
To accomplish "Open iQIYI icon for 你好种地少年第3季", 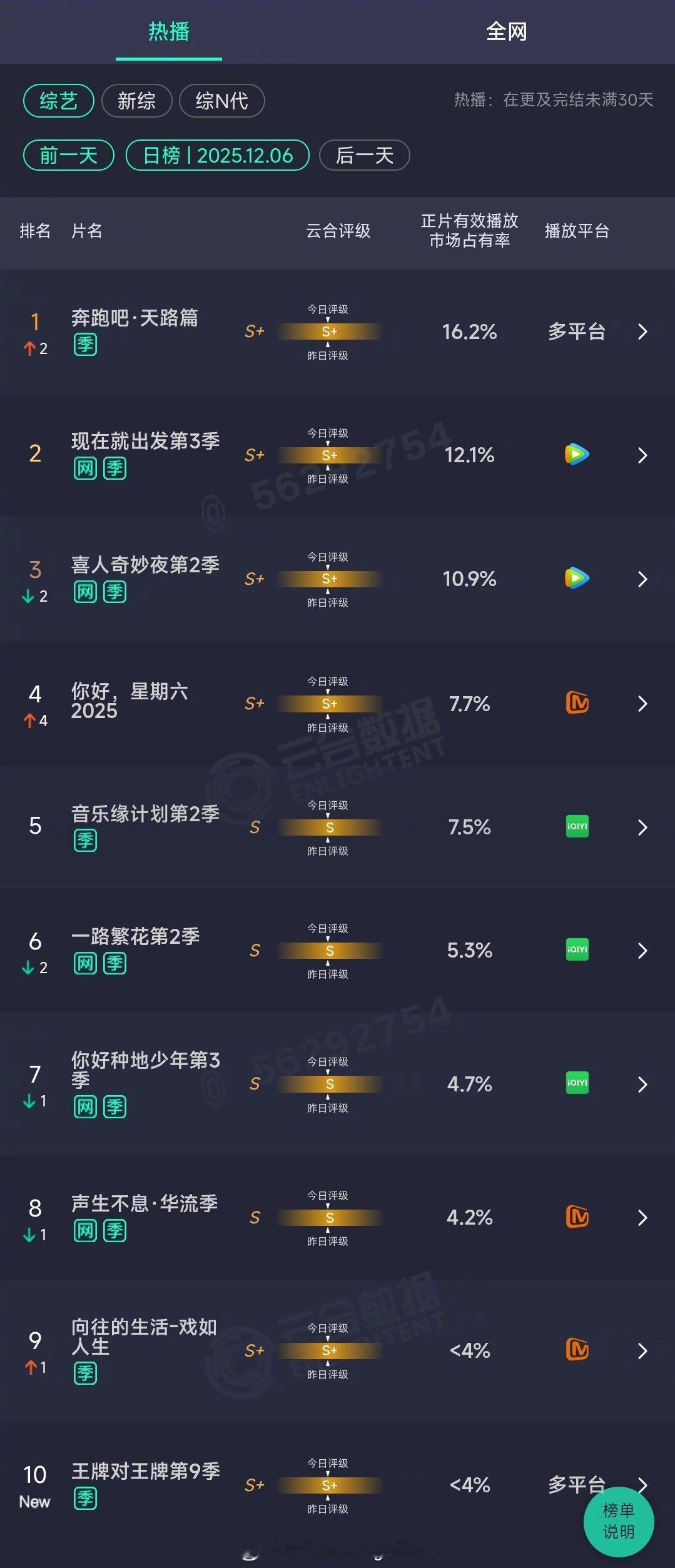I will coord(576,1084).
